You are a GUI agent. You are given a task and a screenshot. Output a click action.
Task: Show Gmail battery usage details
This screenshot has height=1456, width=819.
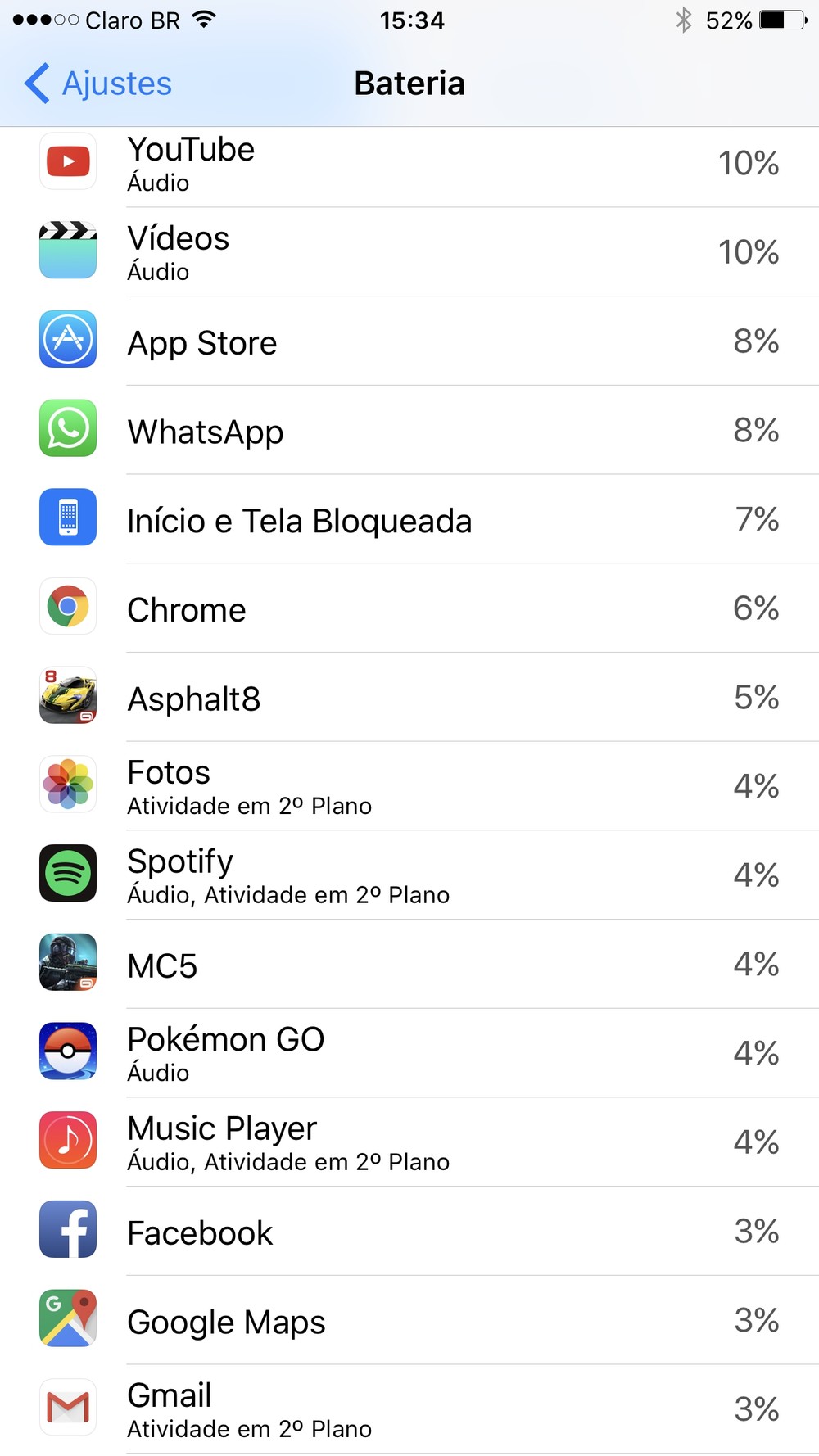(409, 1409)
